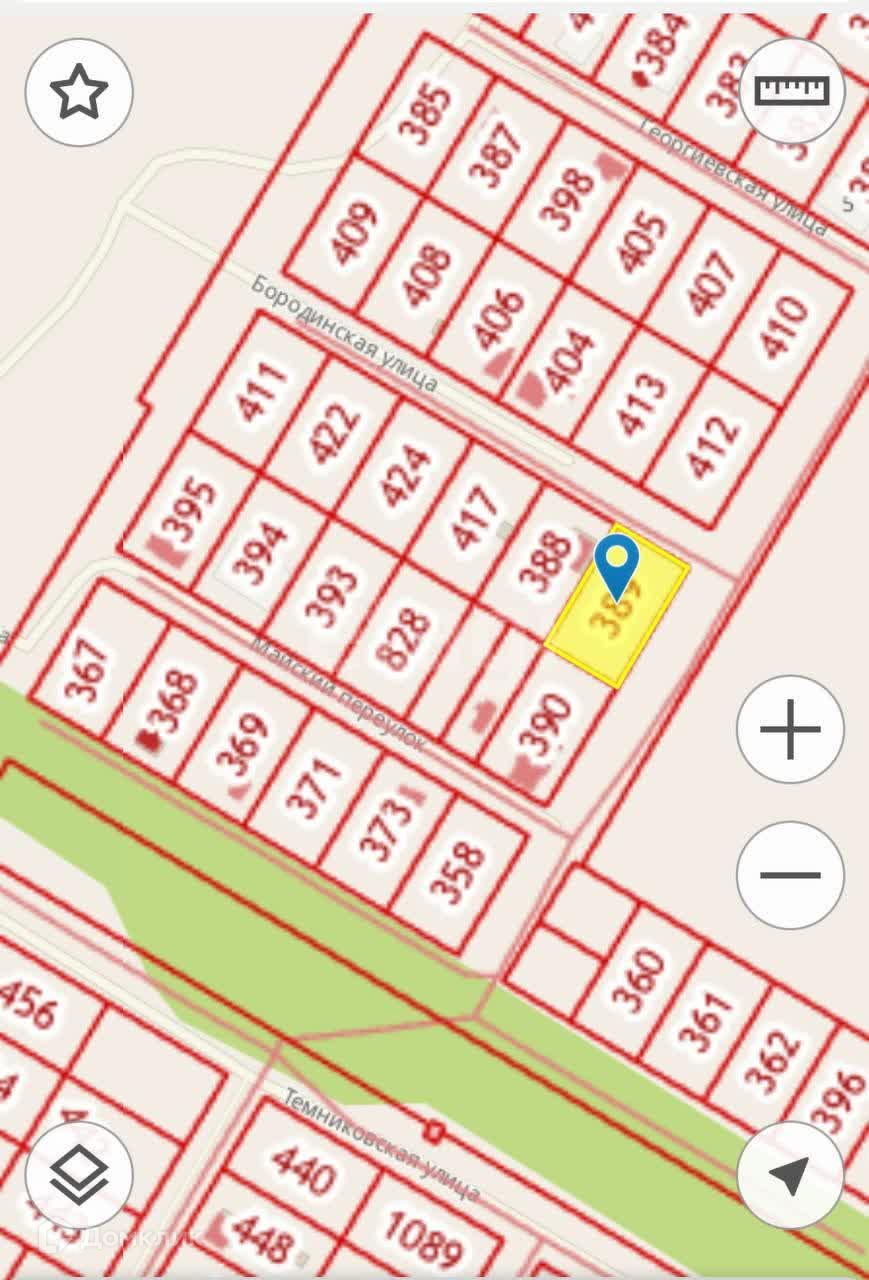
Task: Center map on my location
Action: (790, 1174)
